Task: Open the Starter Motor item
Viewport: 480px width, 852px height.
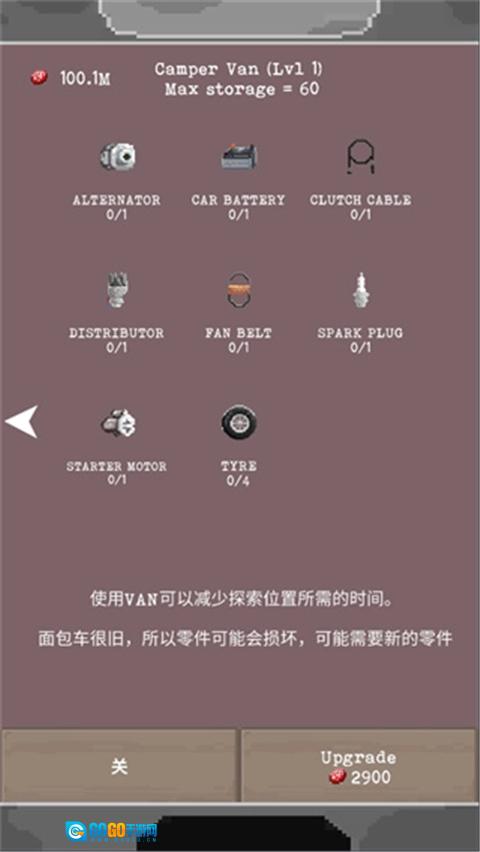Action: 116,447
